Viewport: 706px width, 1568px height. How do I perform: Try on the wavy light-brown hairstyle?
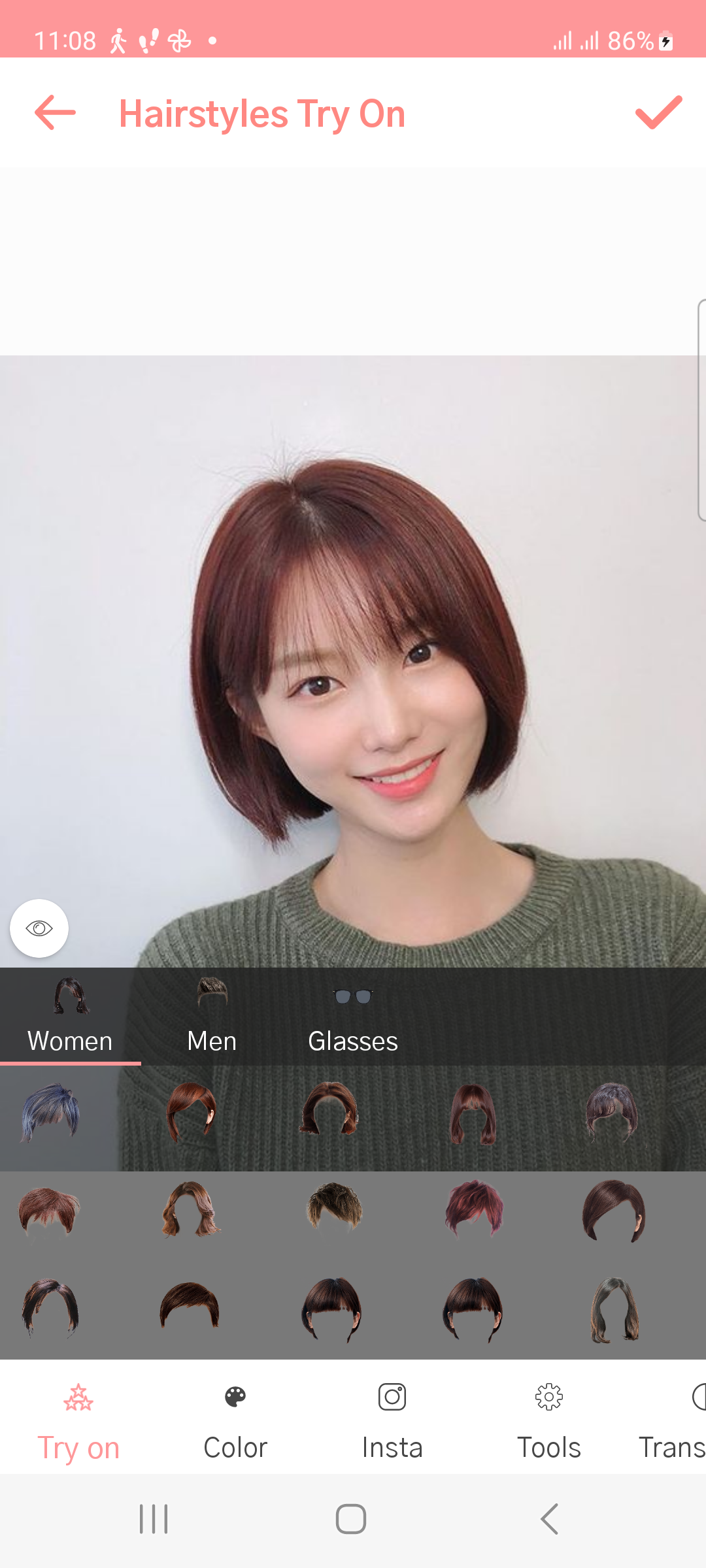[191, 1209]
